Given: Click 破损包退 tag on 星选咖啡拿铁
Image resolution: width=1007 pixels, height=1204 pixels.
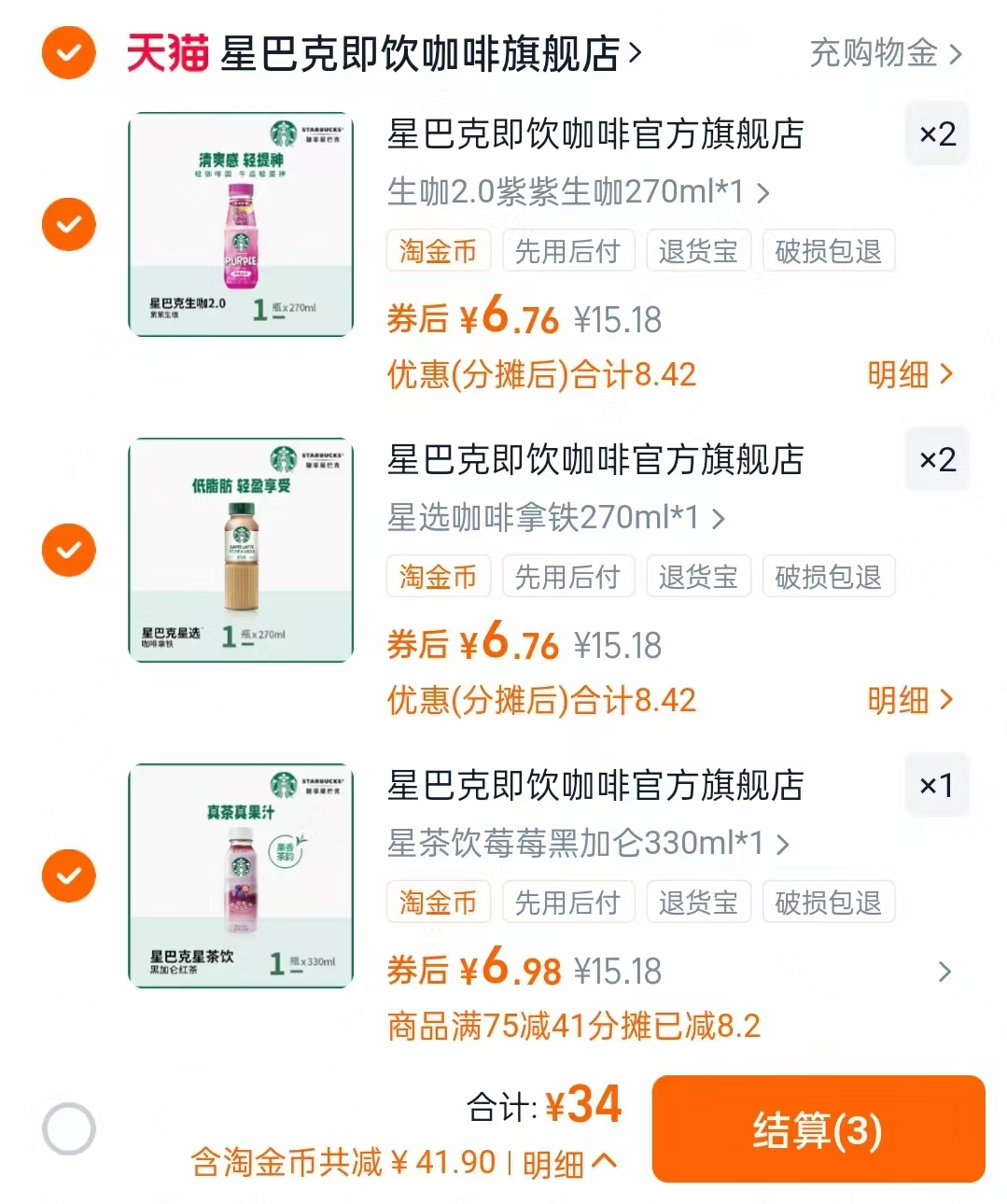Looking at the screenshot, I should (x=828, y=576).
